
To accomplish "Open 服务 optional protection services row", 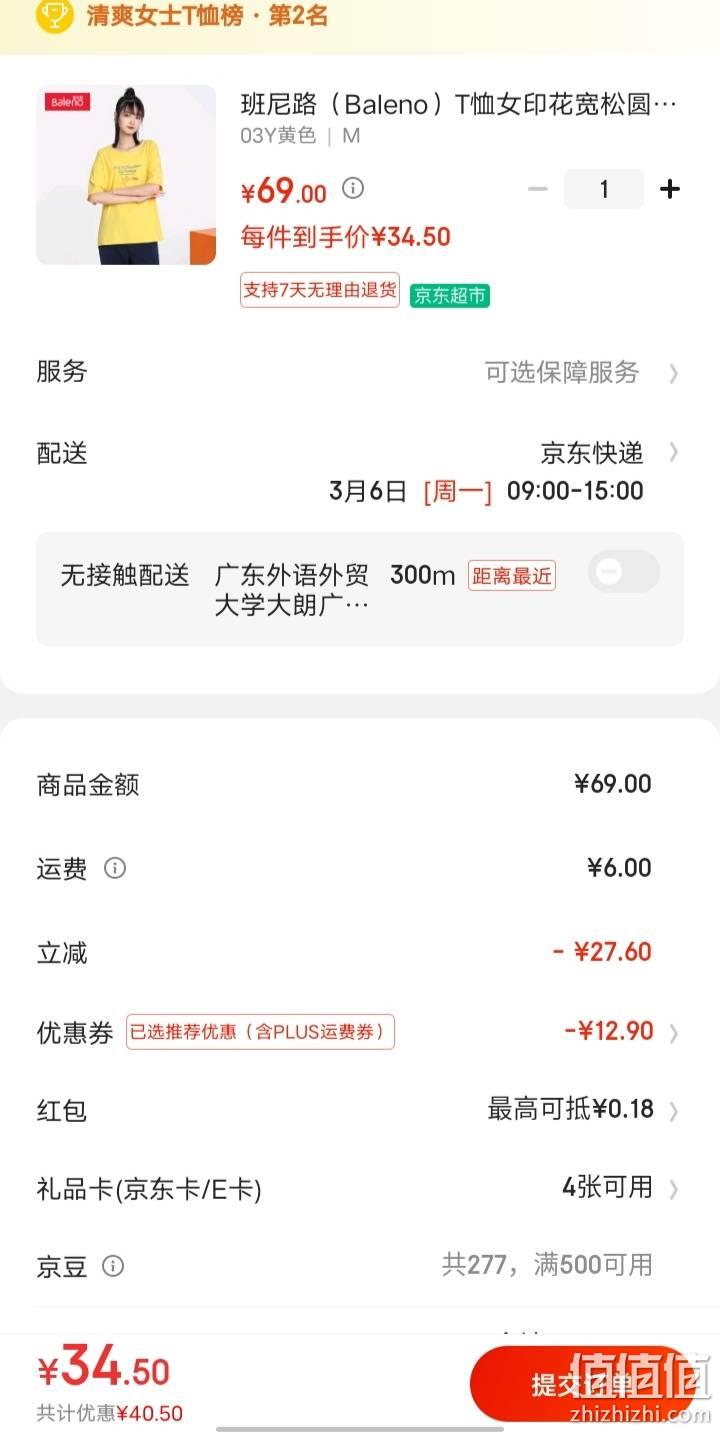I will pyautogui.click(x=360, y=372).
